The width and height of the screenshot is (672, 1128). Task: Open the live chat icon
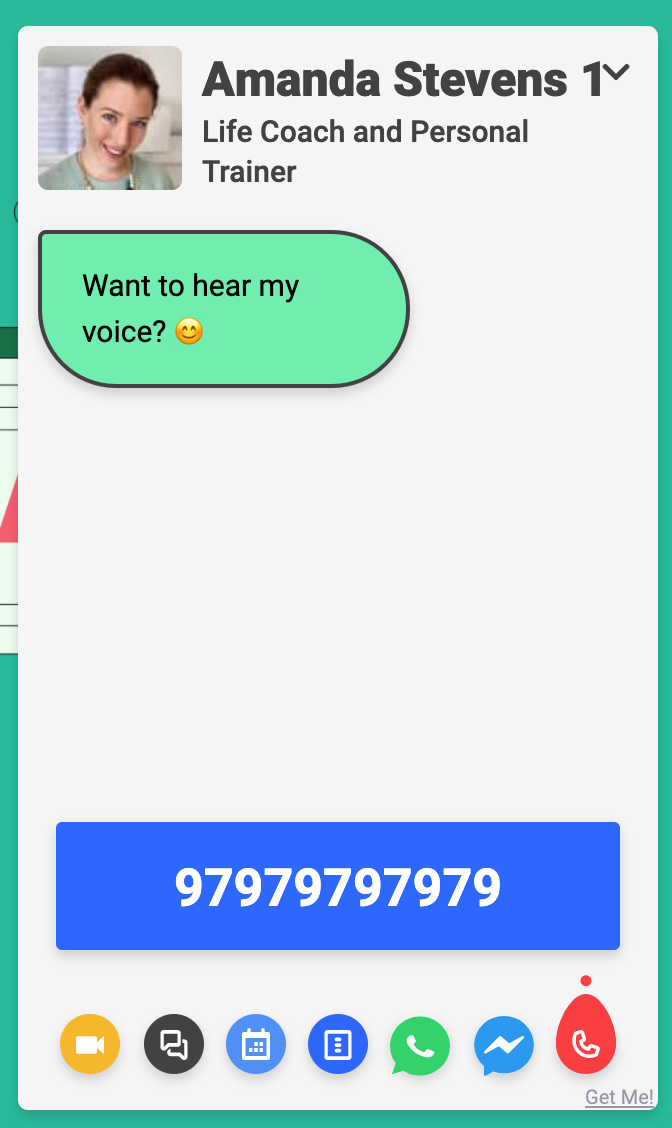[x=174, y=1045]
